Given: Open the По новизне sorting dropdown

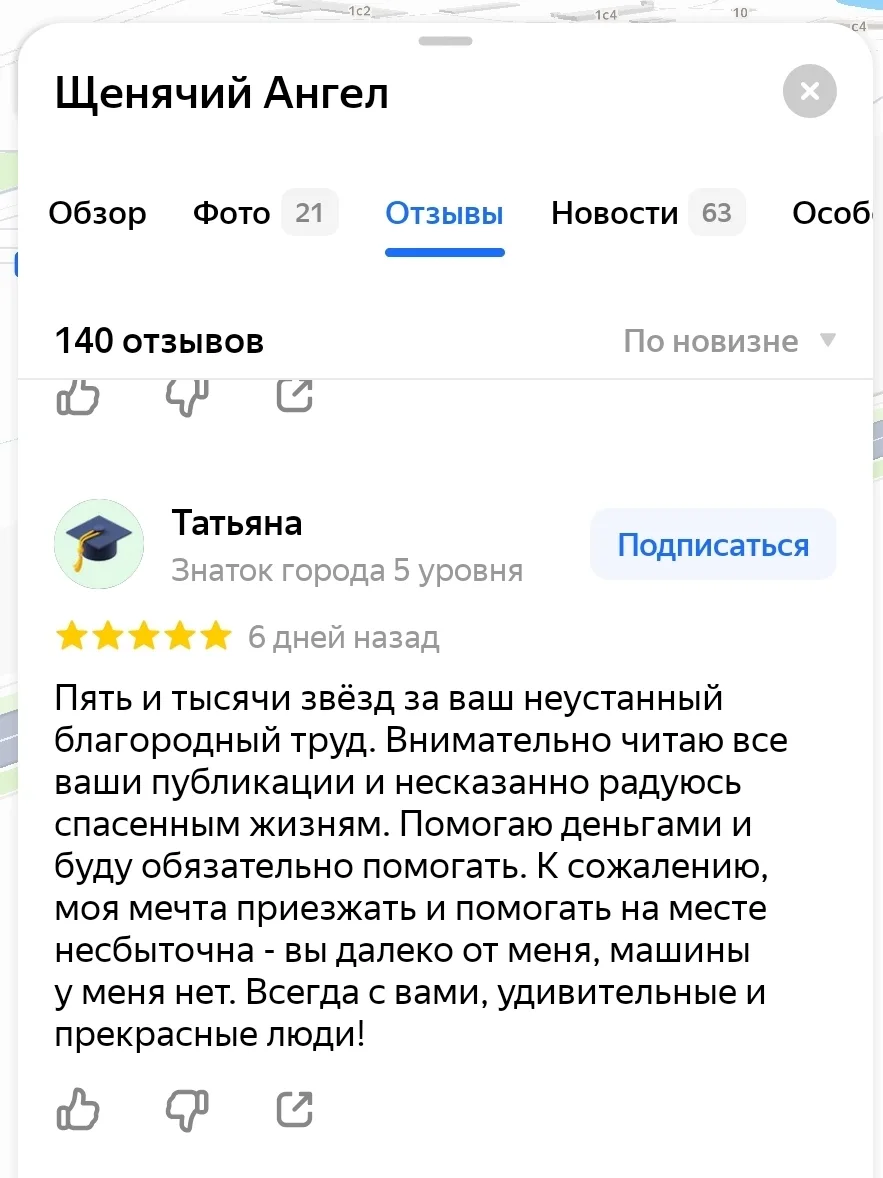Looking at the screenshot, I should 729,341.
